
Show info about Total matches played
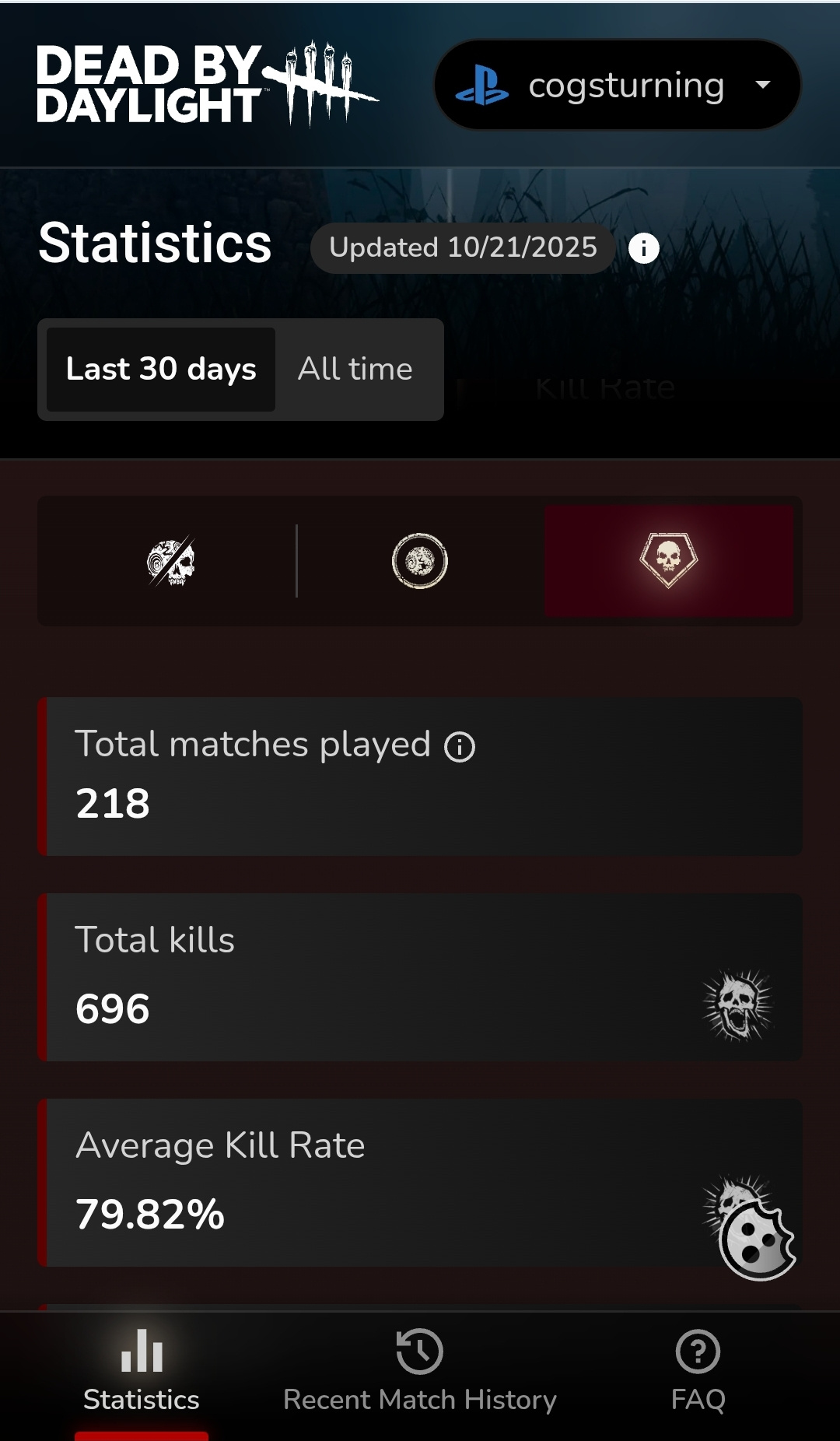(x=460, y=747)
